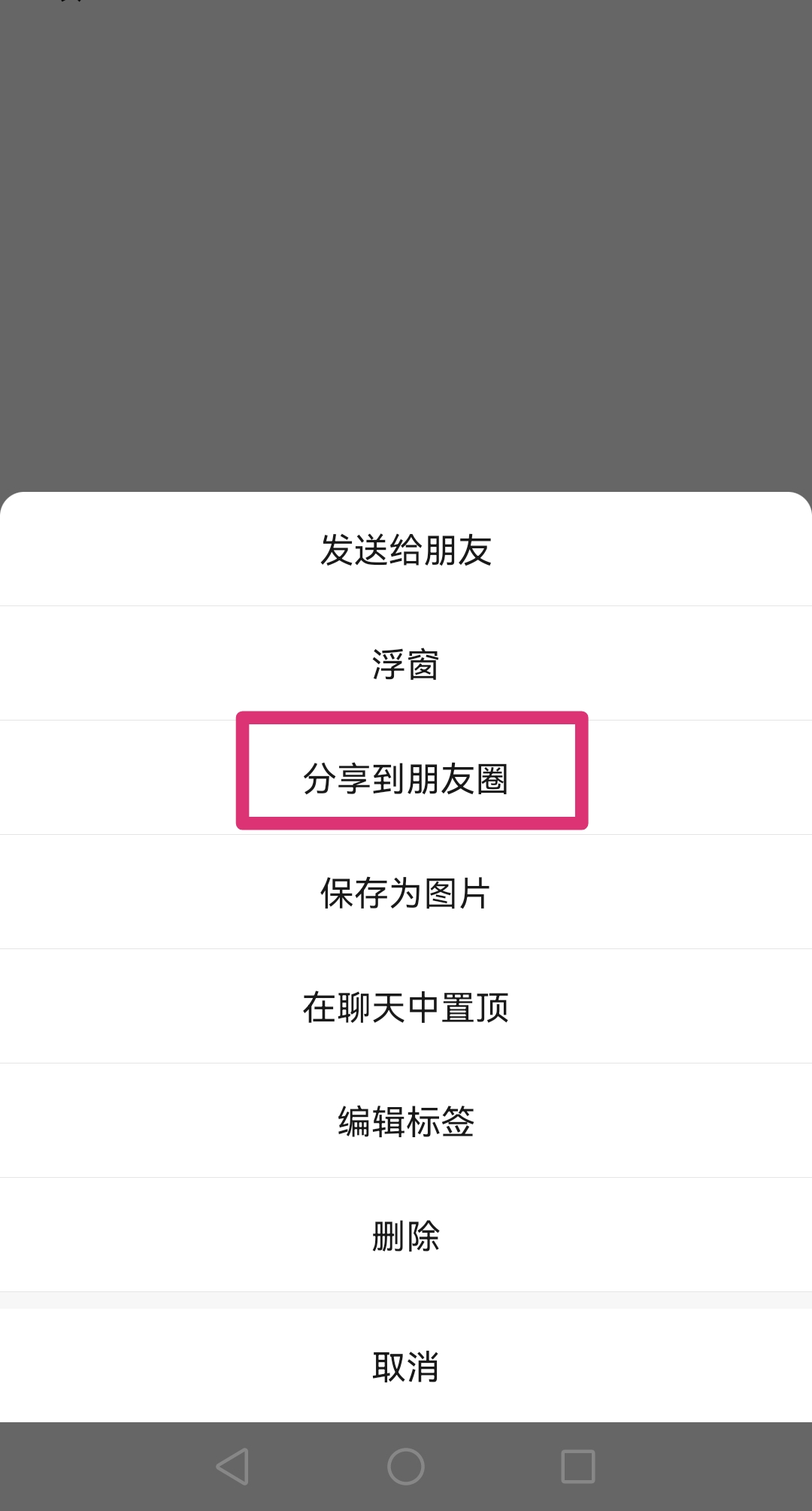Select 发送给朋友 option

coord(406,550)
